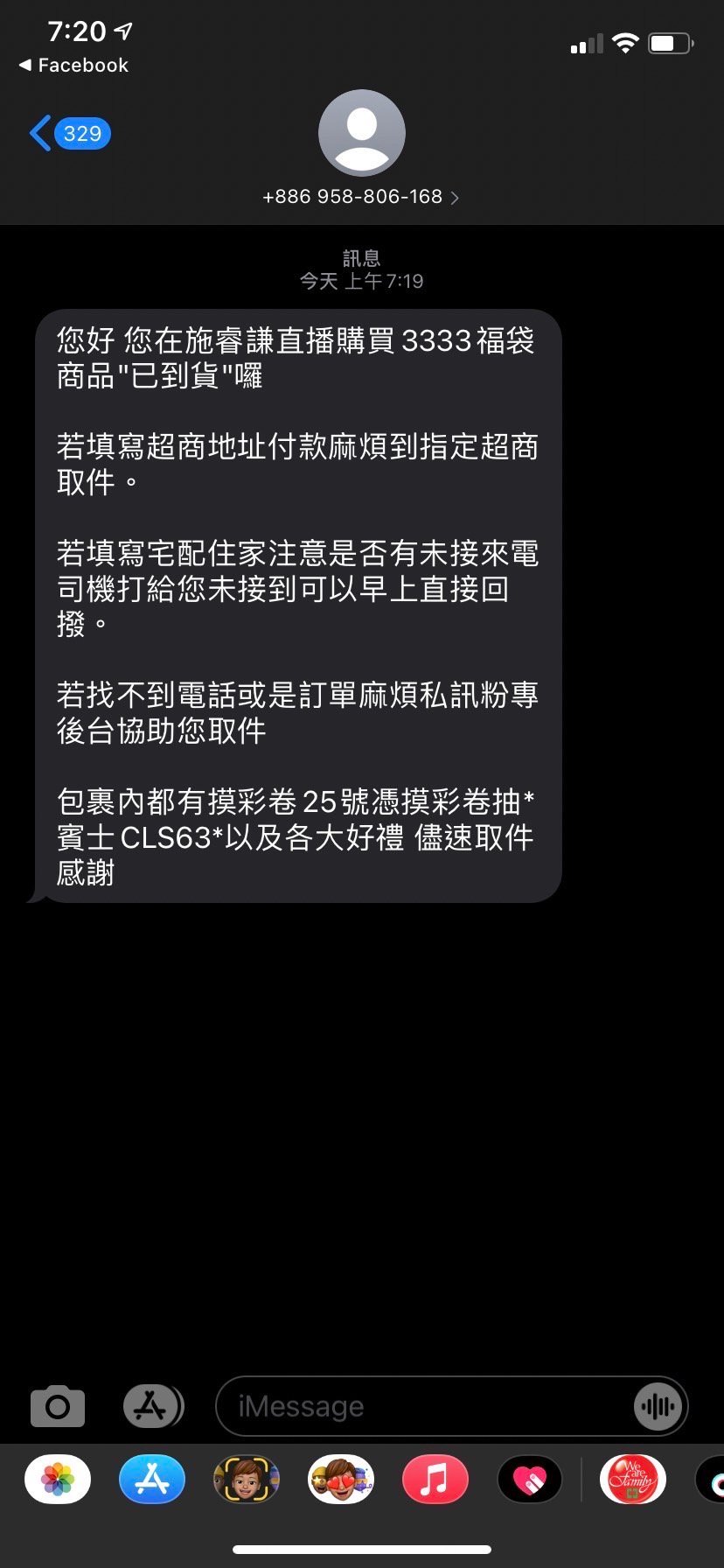Record an audio message
Image resolution: width=724 pixels, height=1568 pixels.
click(x=658, y=1406)
